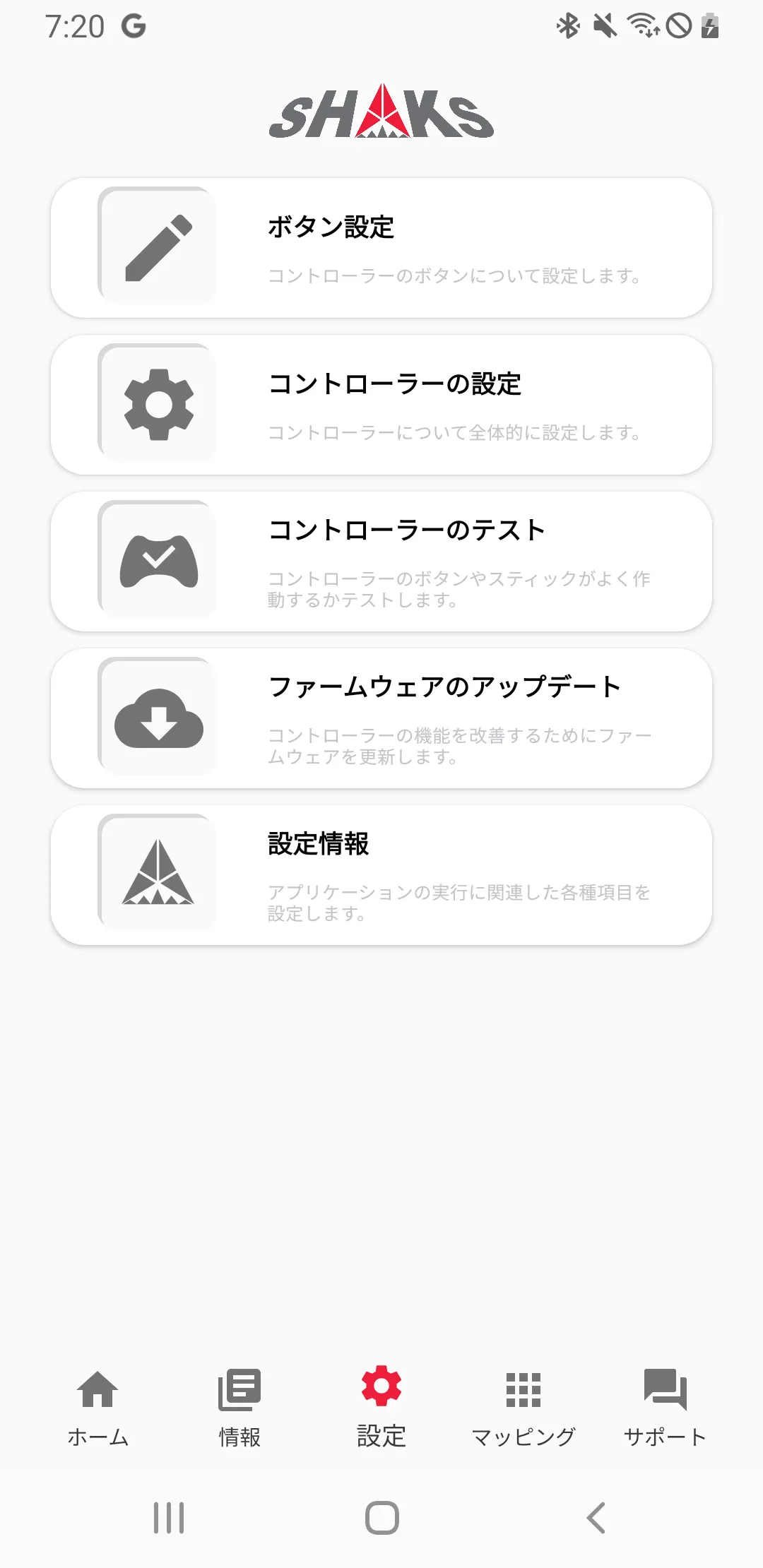763x1568 pixels.
Task: Open ボタン設定 (button settings)
Action: coord(381,248)
